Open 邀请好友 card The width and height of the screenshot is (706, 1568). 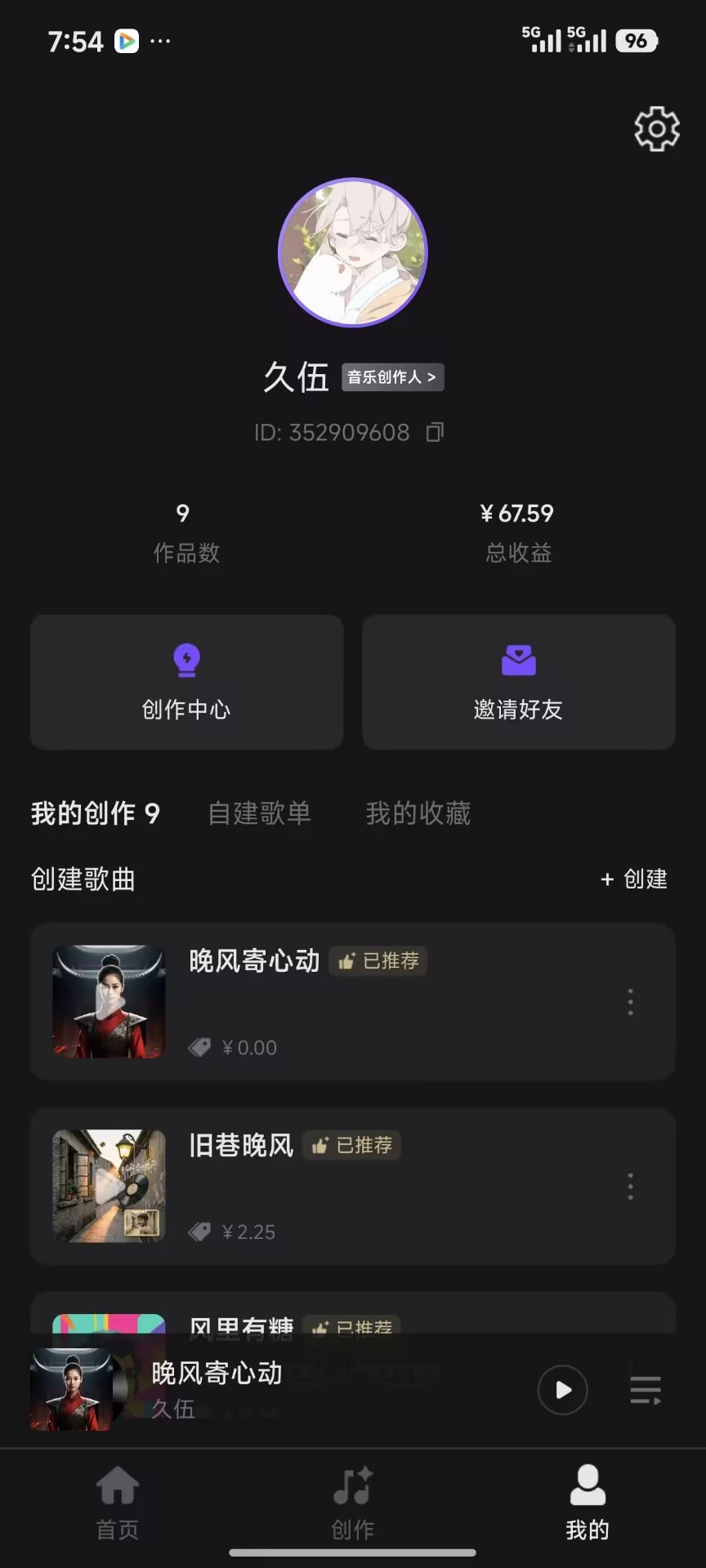click(518, 682)
